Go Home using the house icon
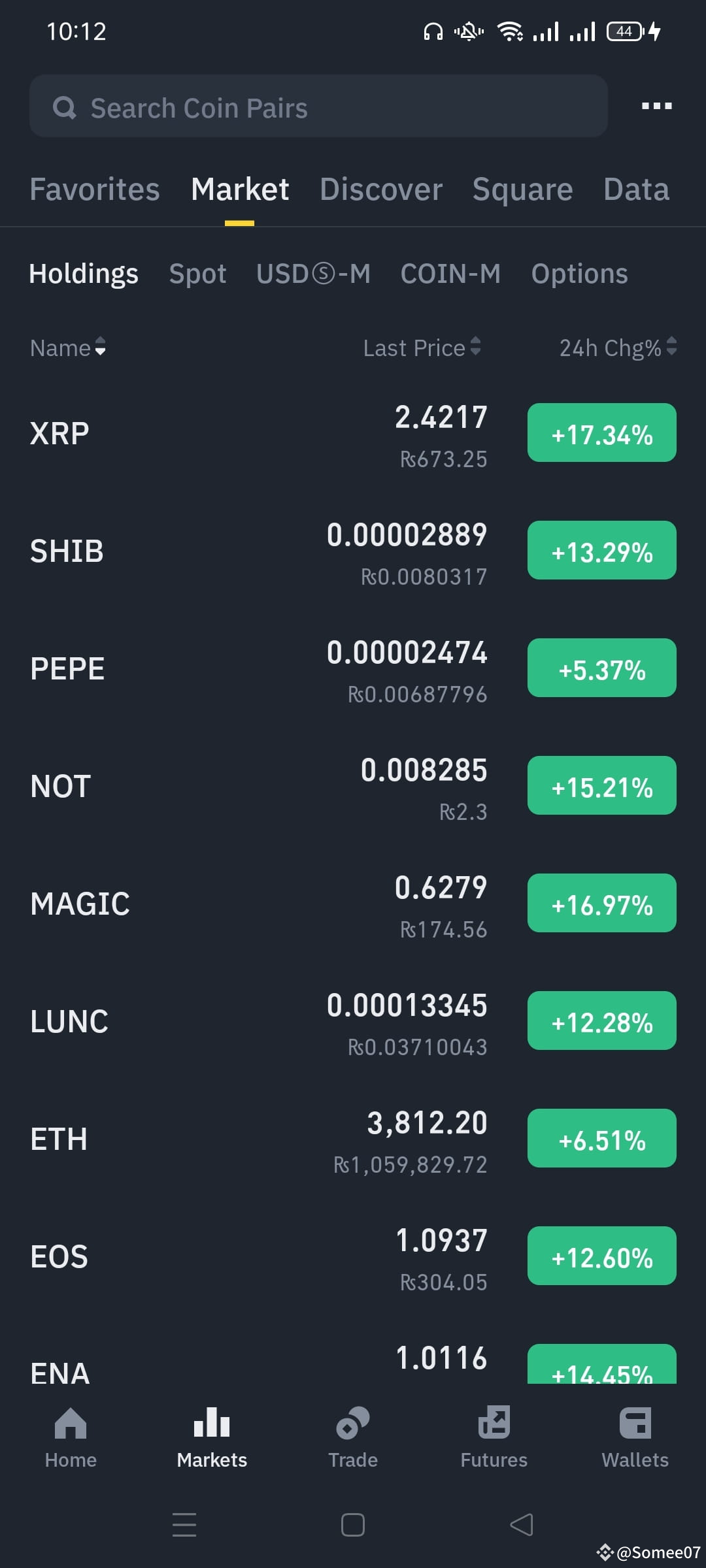The image size is (706, 1568). 70,1428
